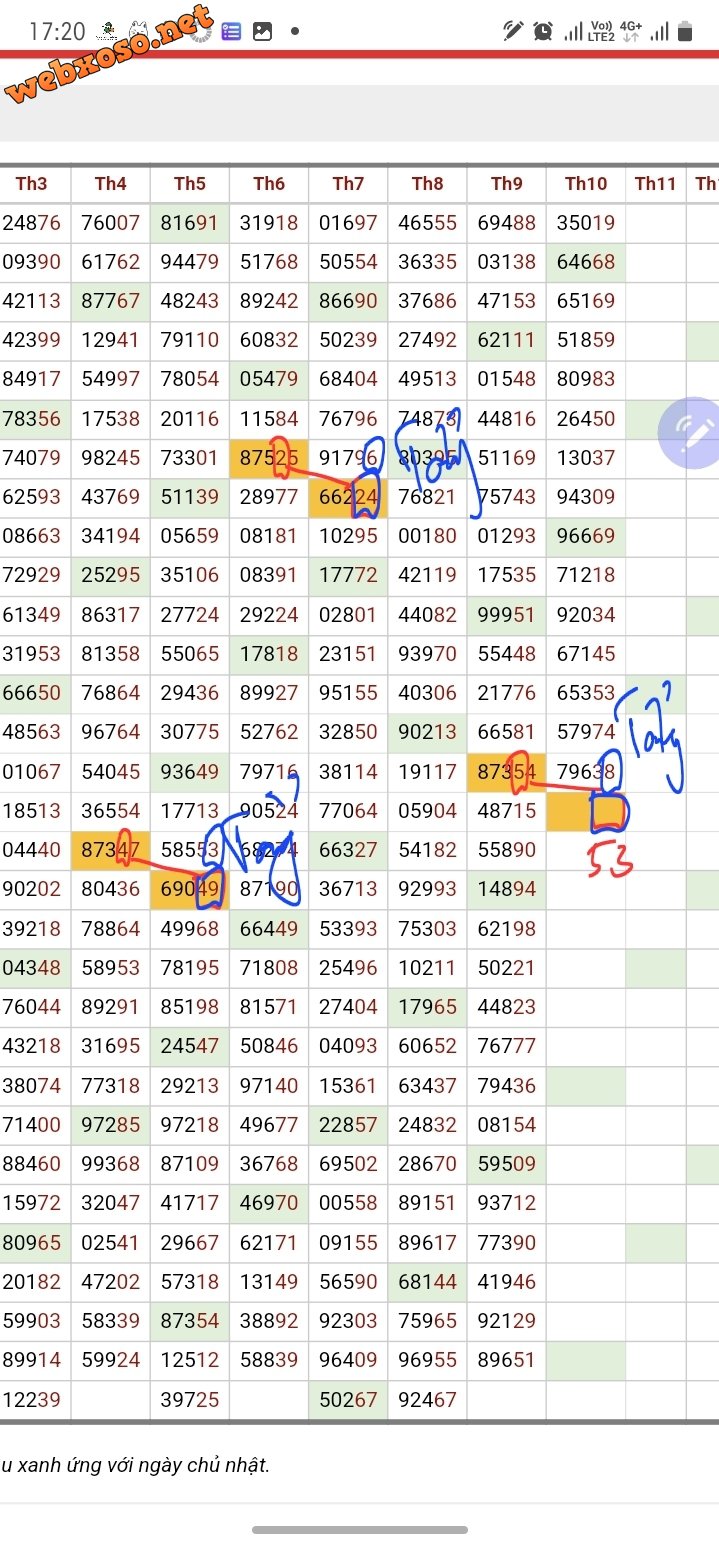Tap the floating pen edit button
Screen dimensions: 719x1544
[x=694, y=432]
